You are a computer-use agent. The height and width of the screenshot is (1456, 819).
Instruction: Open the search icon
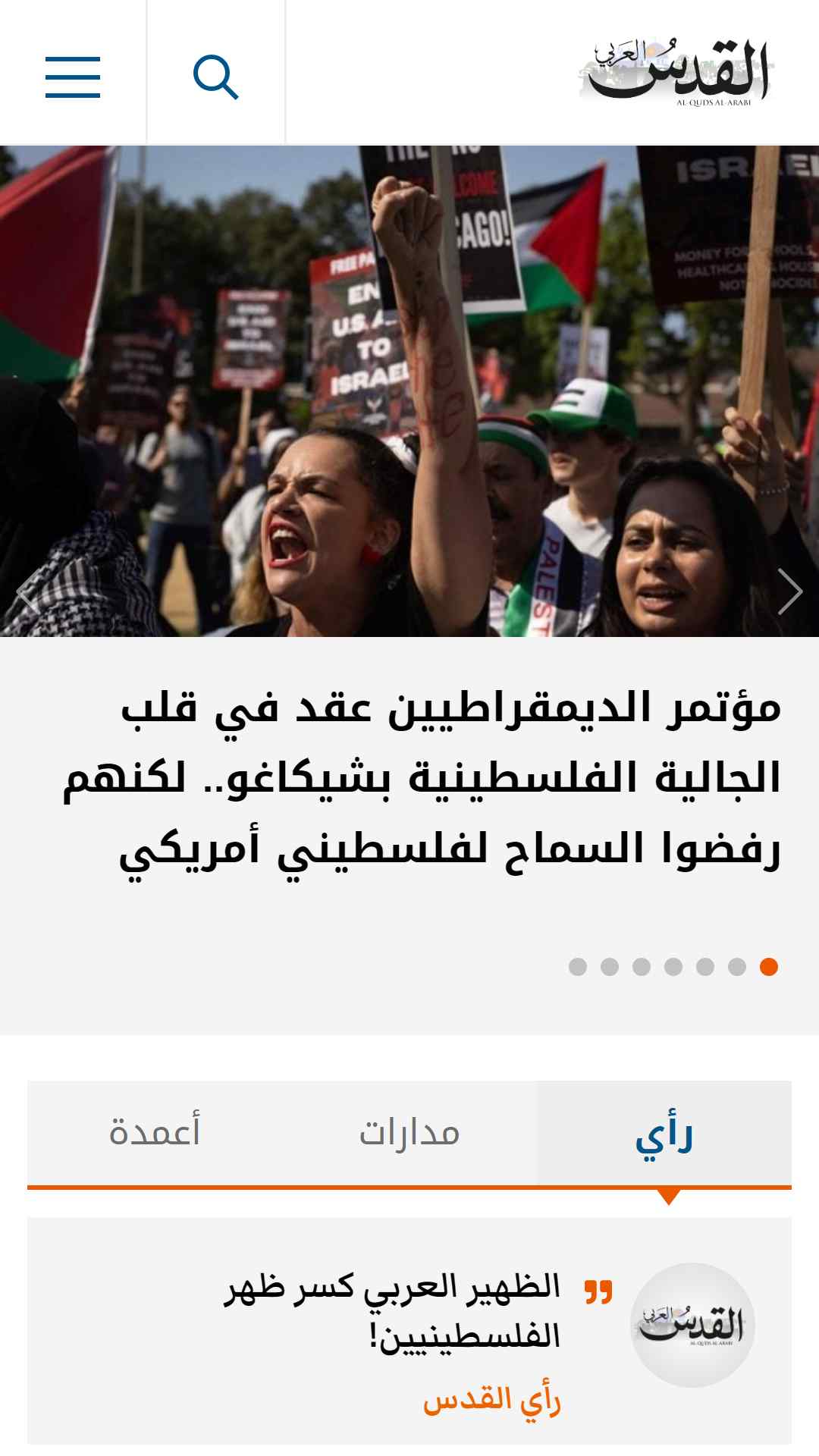[x=216, y=77]
